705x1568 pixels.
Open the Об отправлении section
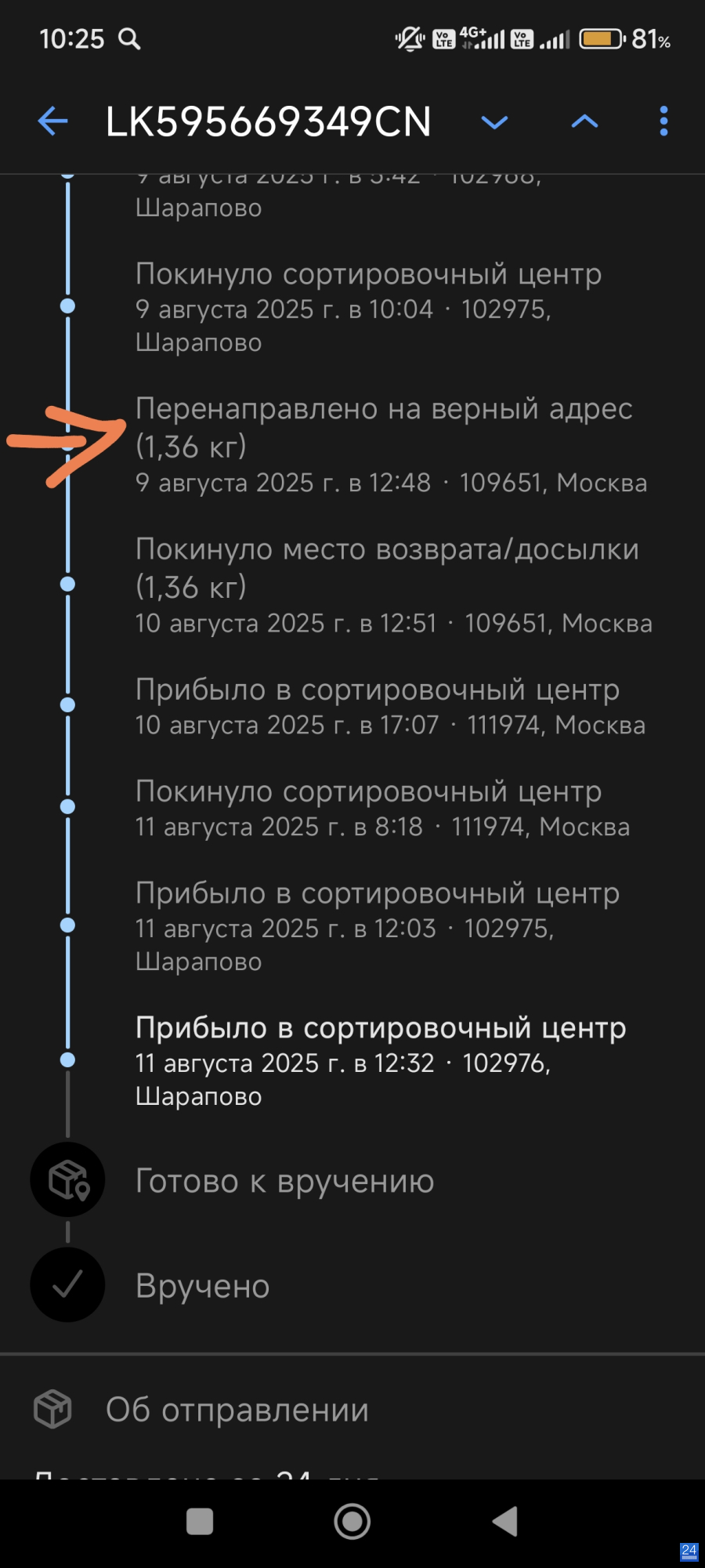tap(235, 1410)
